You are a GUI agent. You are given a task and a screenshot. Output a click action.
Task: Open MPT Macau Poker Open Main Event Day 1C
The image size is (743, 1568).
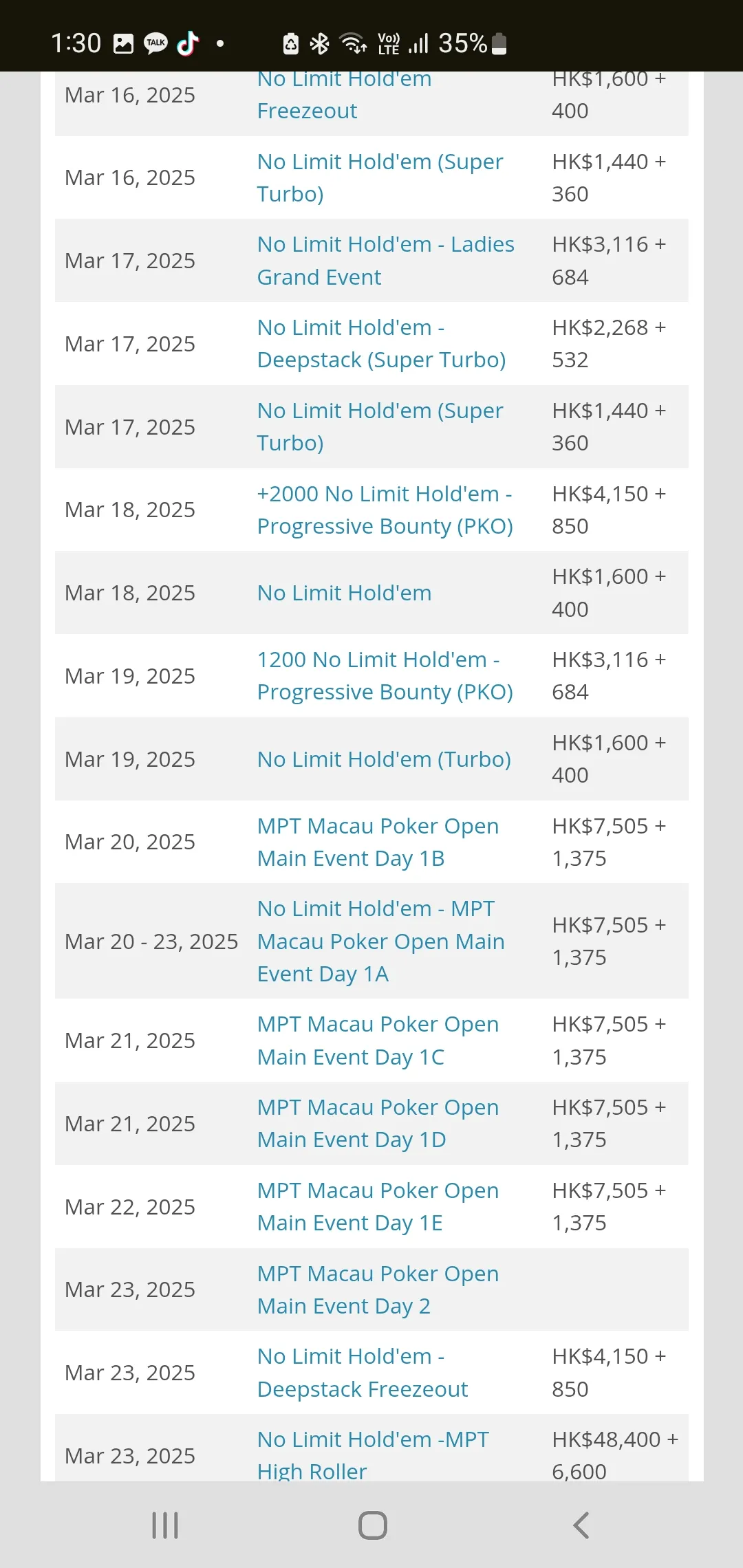[x=378, y=1041]
